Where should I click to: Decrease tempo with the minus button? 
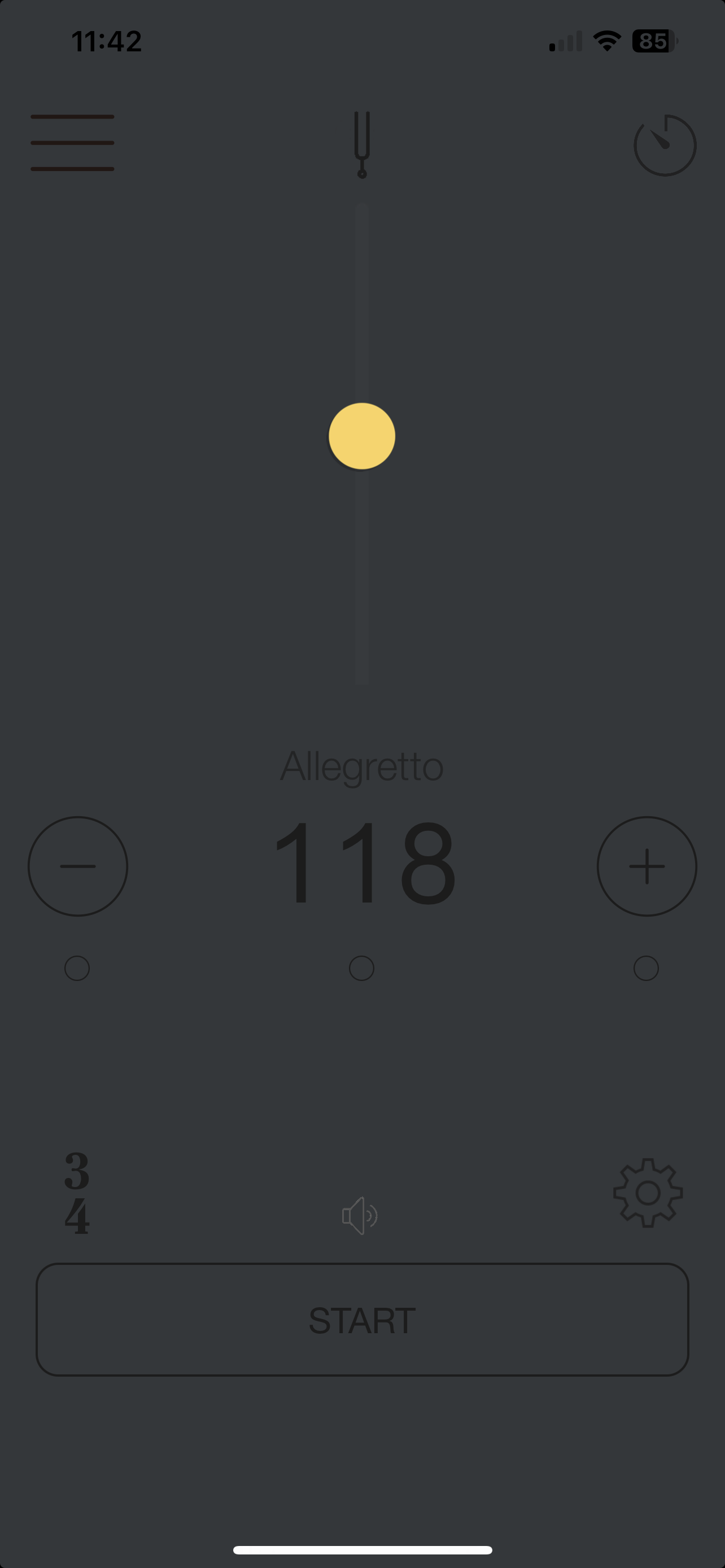78,866
